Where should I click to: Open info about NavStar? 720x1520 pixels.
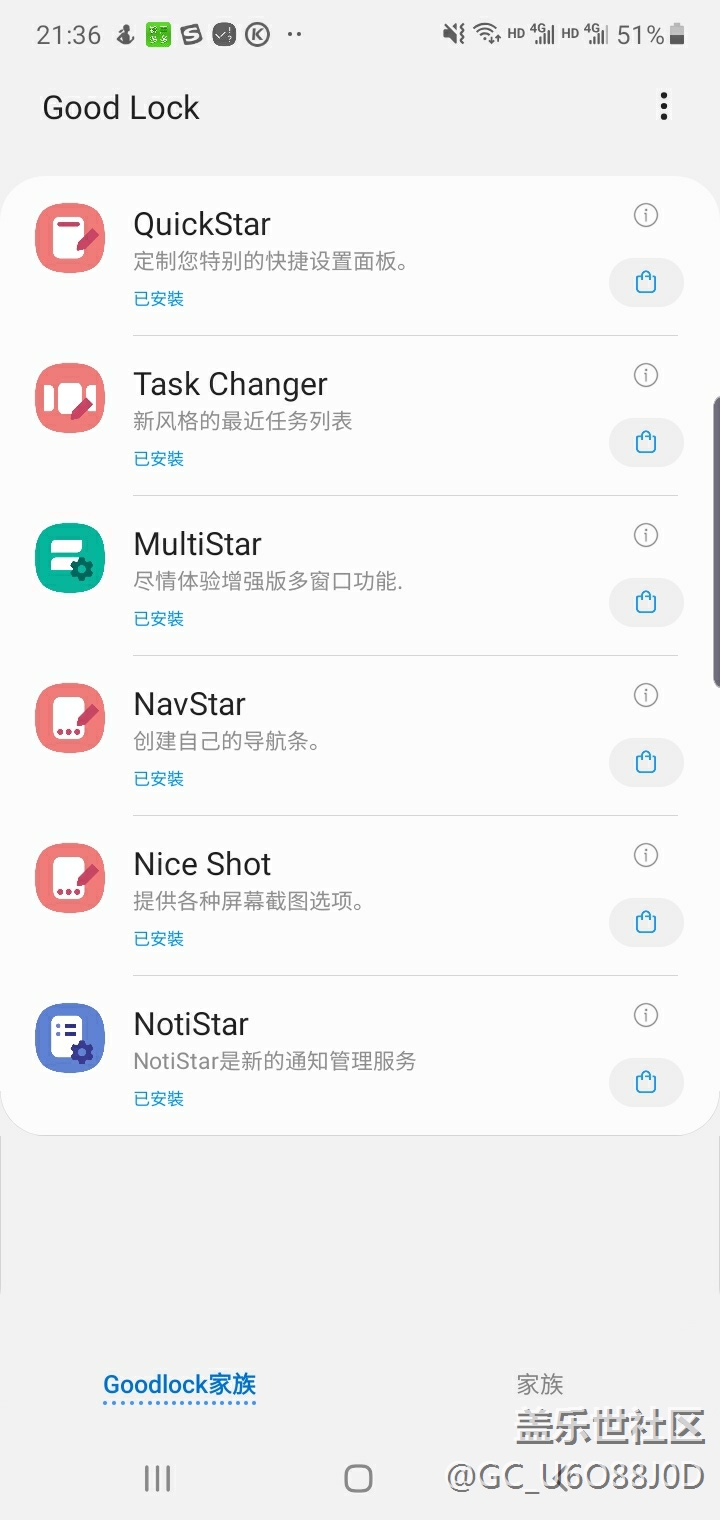coord(646,695)
